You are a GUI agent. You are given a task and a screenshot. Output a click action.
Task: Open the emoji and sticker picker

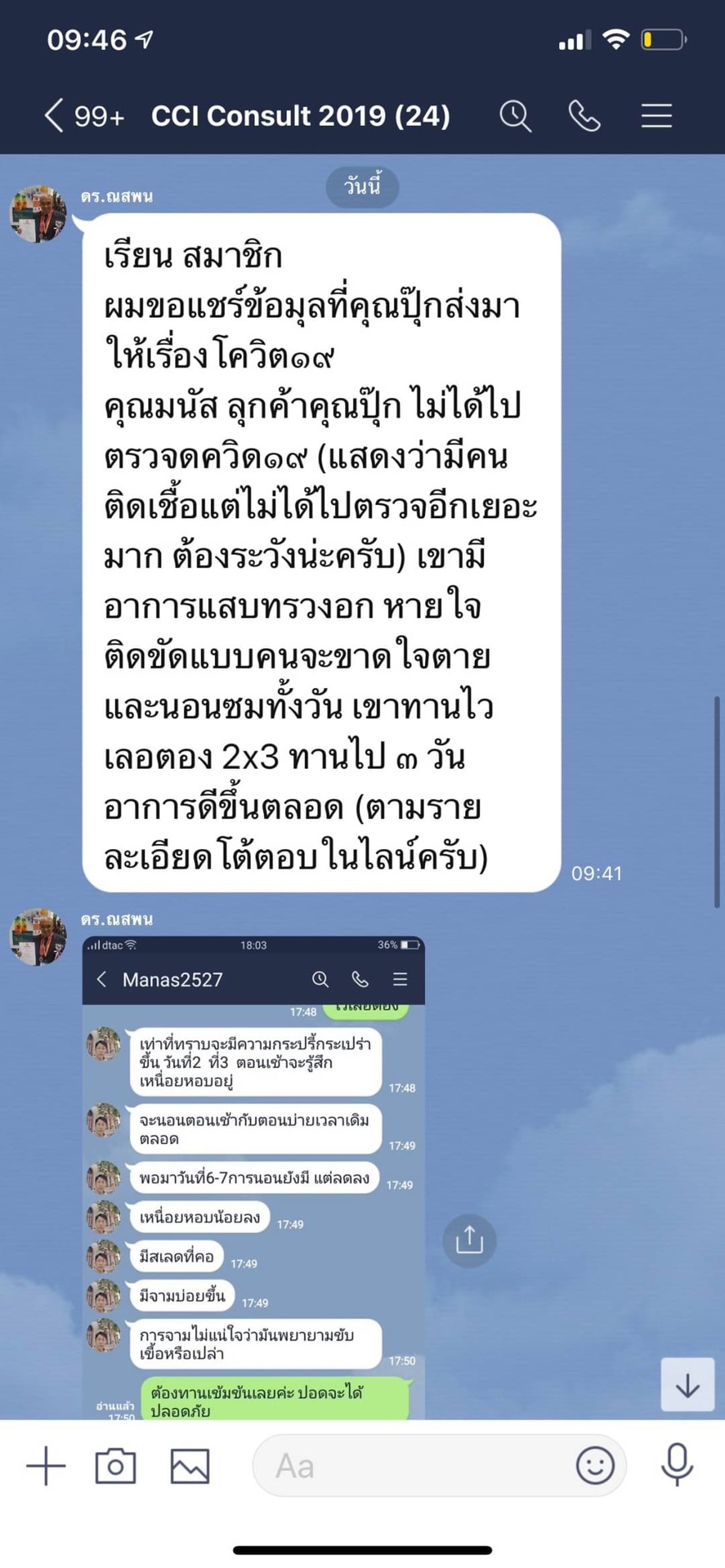(595, 1466)
